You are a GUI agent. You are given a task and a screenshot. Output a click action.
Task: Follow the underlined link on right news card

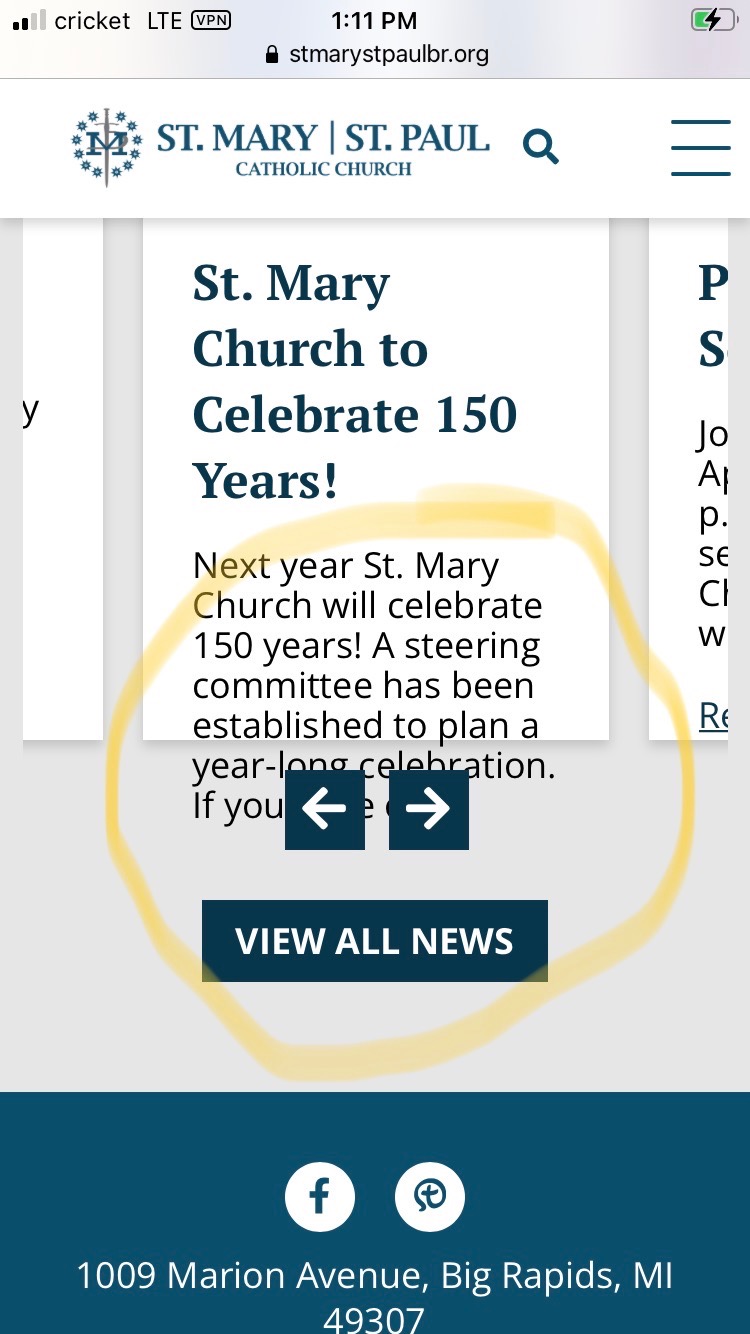point(714,715)
